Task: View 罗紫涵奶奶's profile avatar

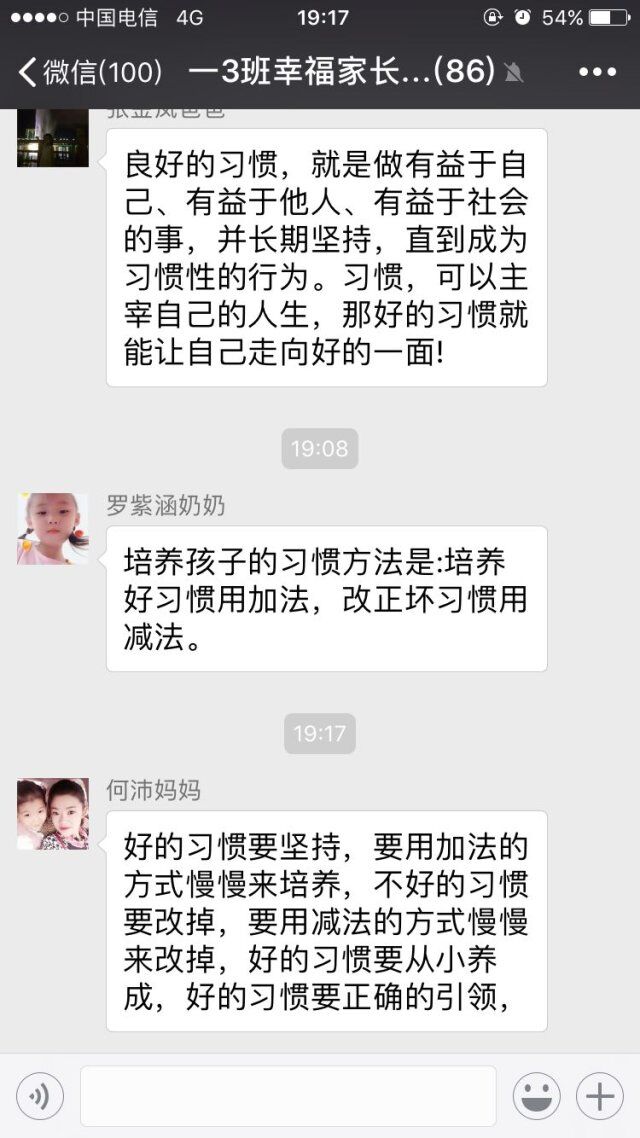Action: [x=53, y=528]
